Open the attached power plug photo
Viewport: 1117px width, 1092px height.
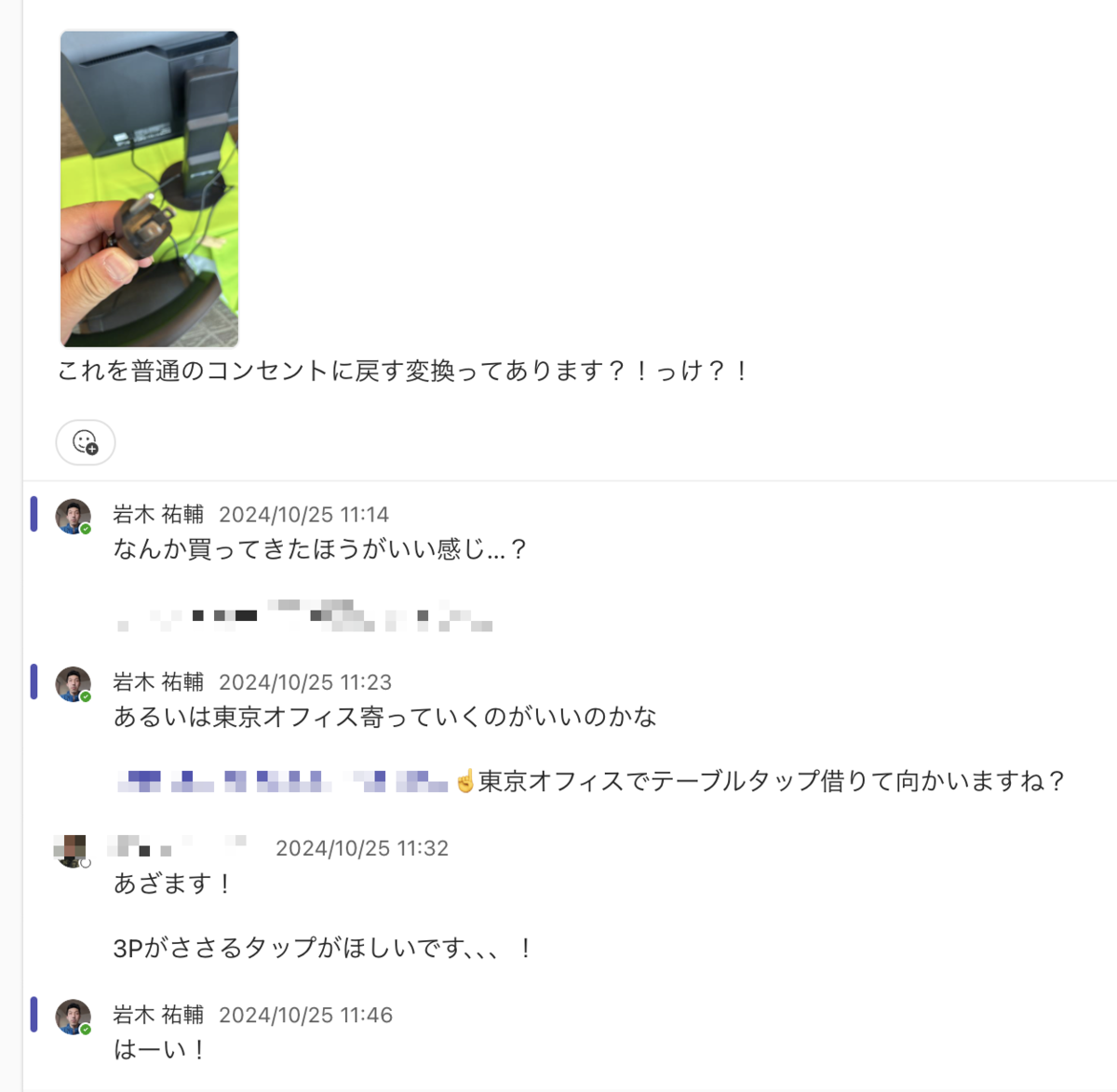(x=149, y=188)
